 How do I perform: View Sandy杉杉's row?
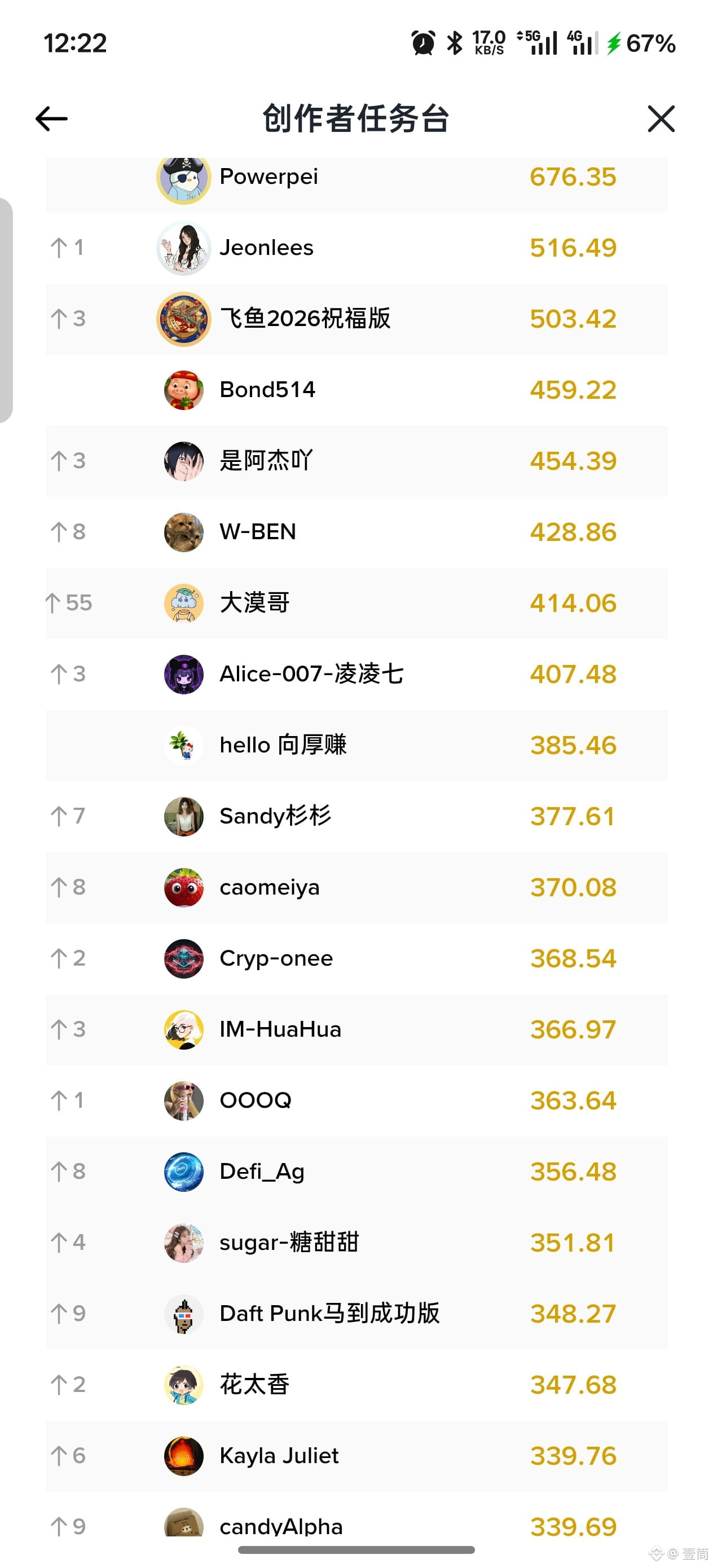tap(356, 816)
